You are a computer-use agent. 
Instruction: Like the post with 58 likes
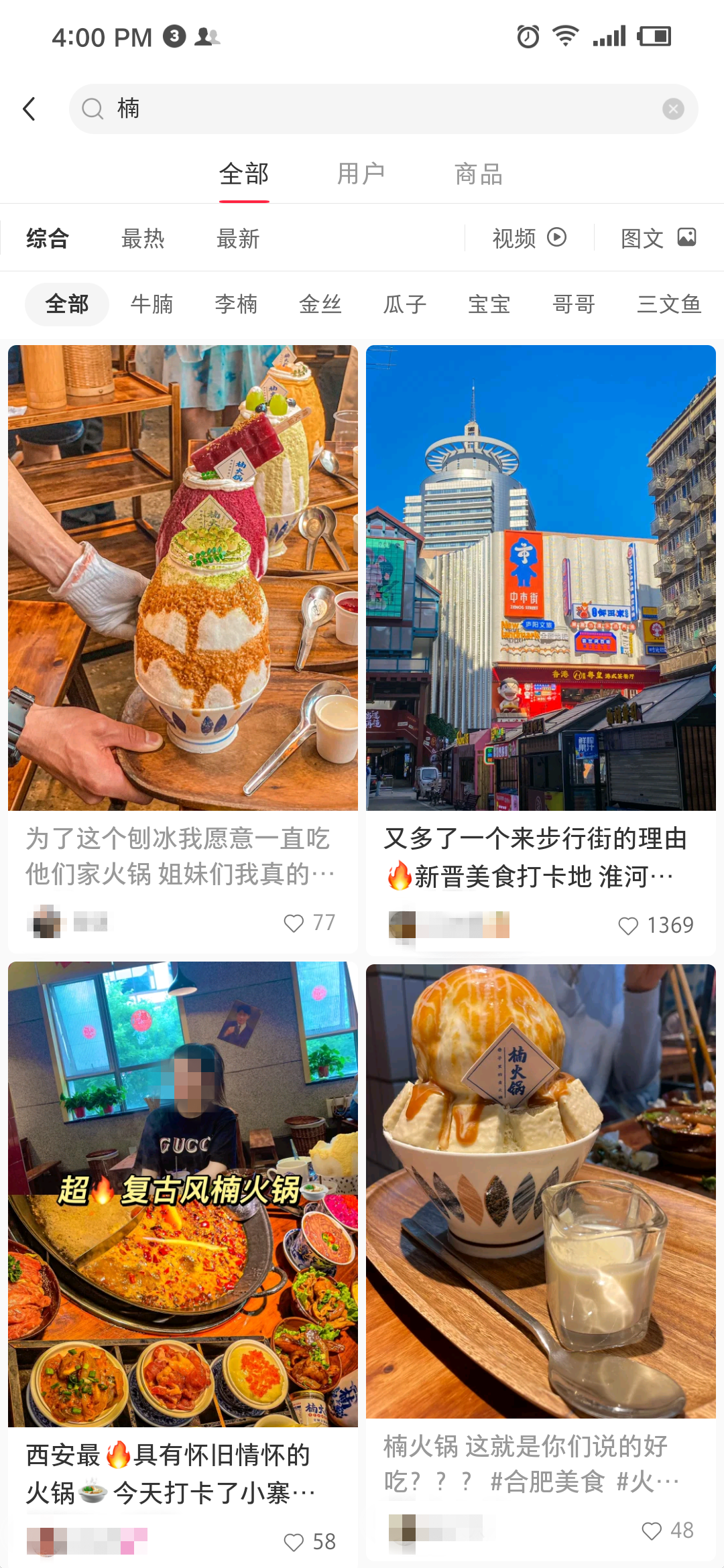coord(294,1542)
